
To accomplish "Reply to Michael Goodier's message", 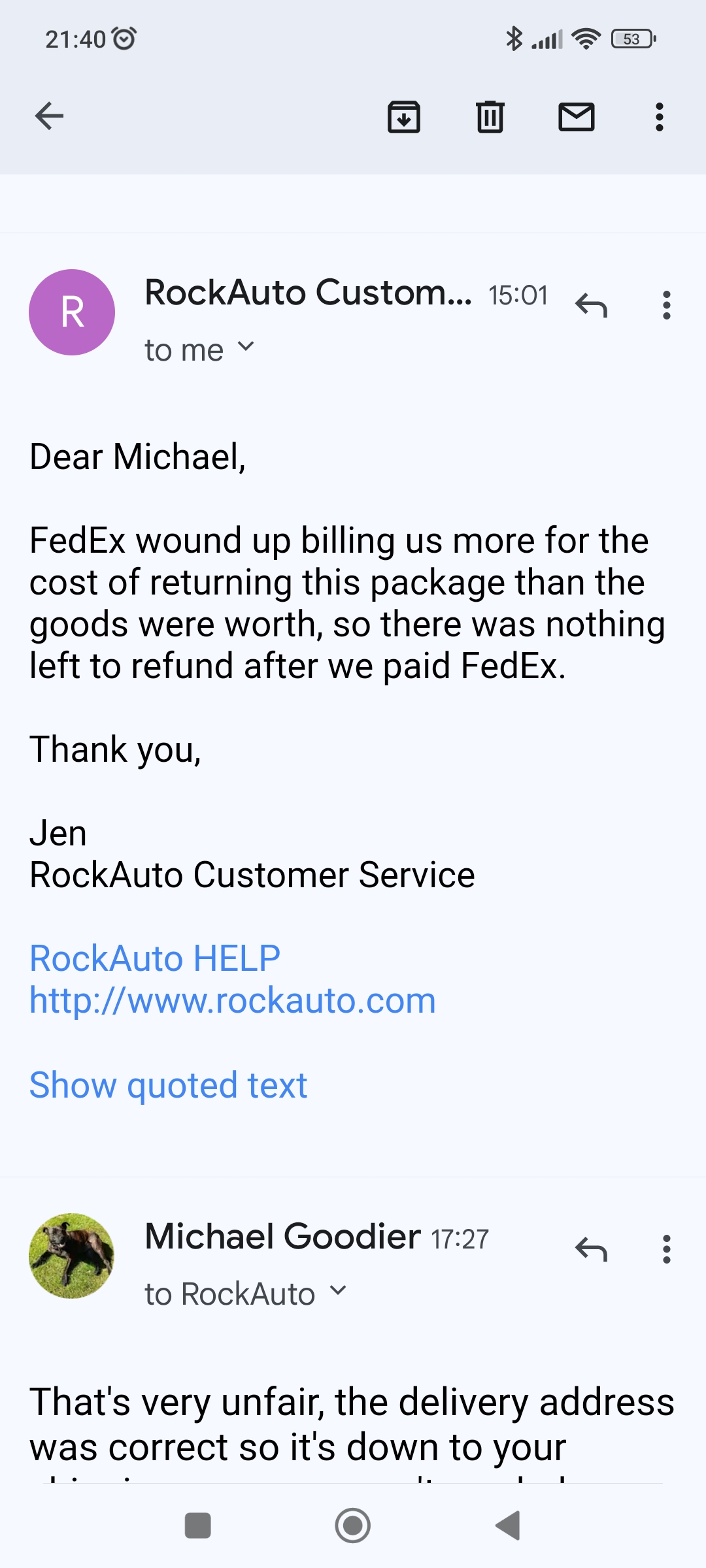I will pyautogui.click(x=592, y=1249).
